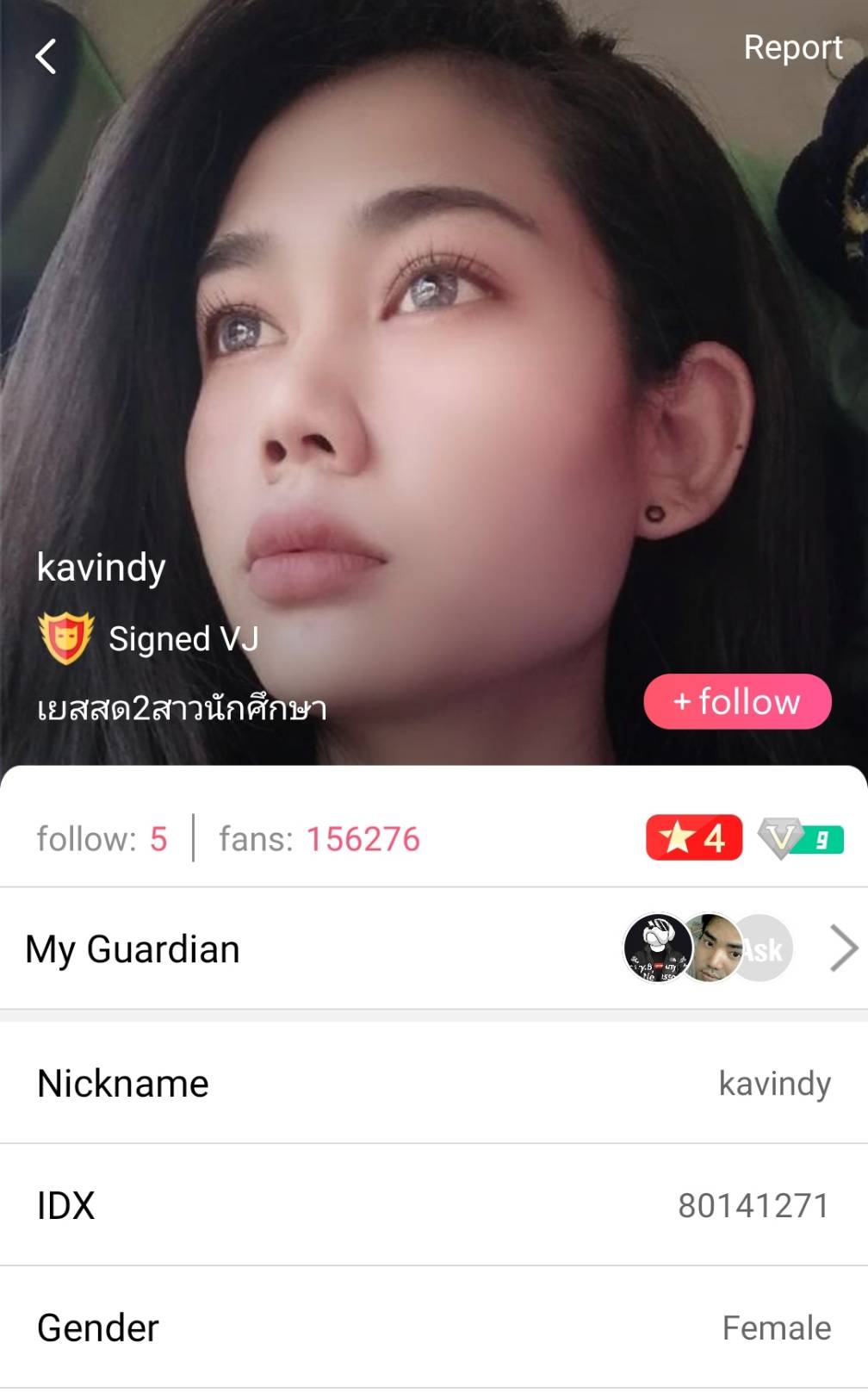Tap Report to flag this profile
Screen dimensions: 868x1399
coord(792,47)
